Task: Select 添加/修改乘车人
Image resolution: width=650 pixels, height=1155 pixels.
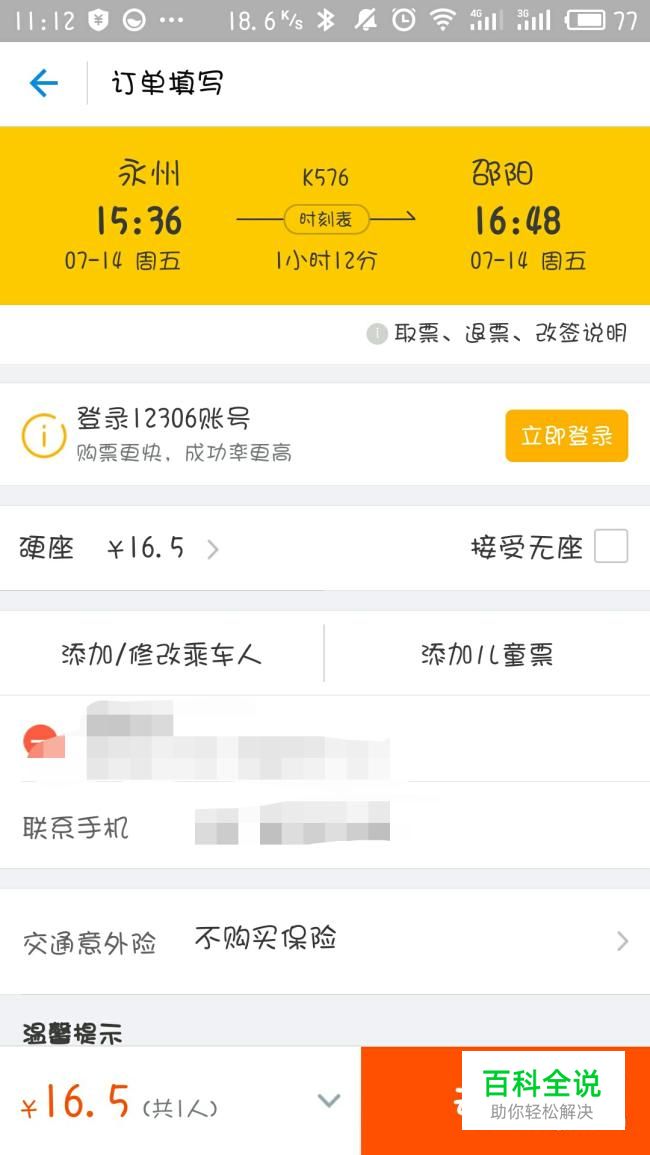Action: [x=161, y=653]
